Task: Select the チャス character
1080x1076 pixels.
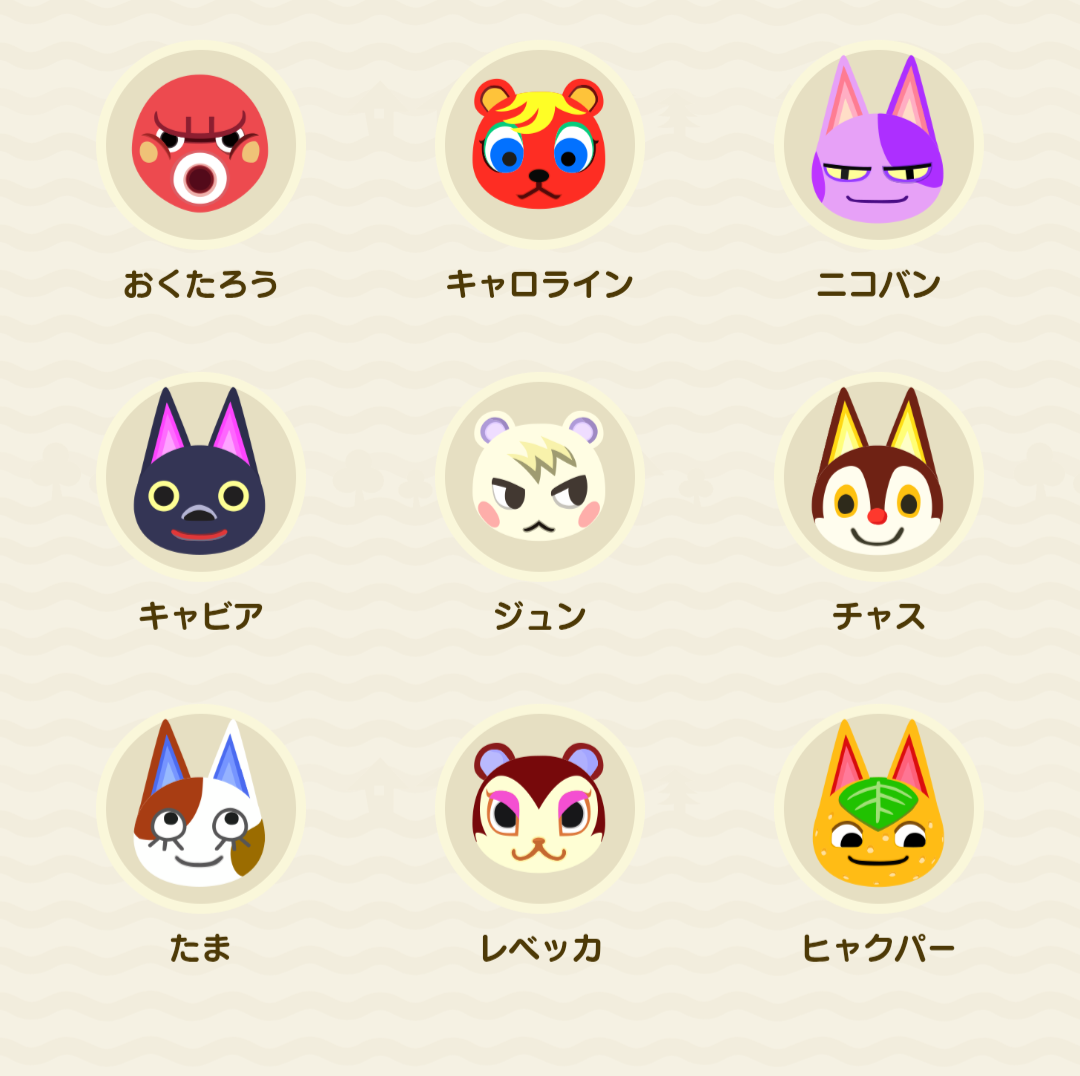Action: click(x=878, y=477)
